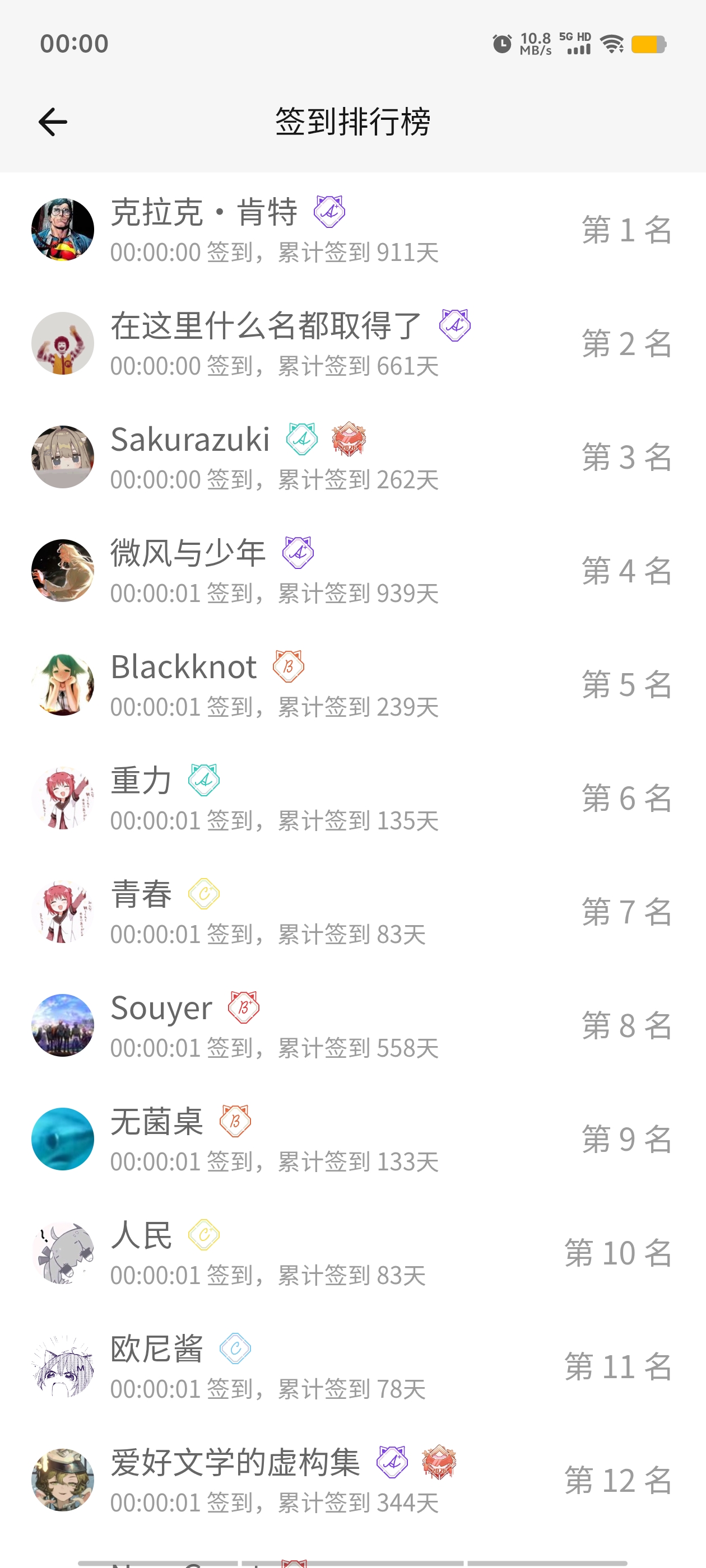Click the purple A+ badge next to 微风与少年

tap(299, 553)
